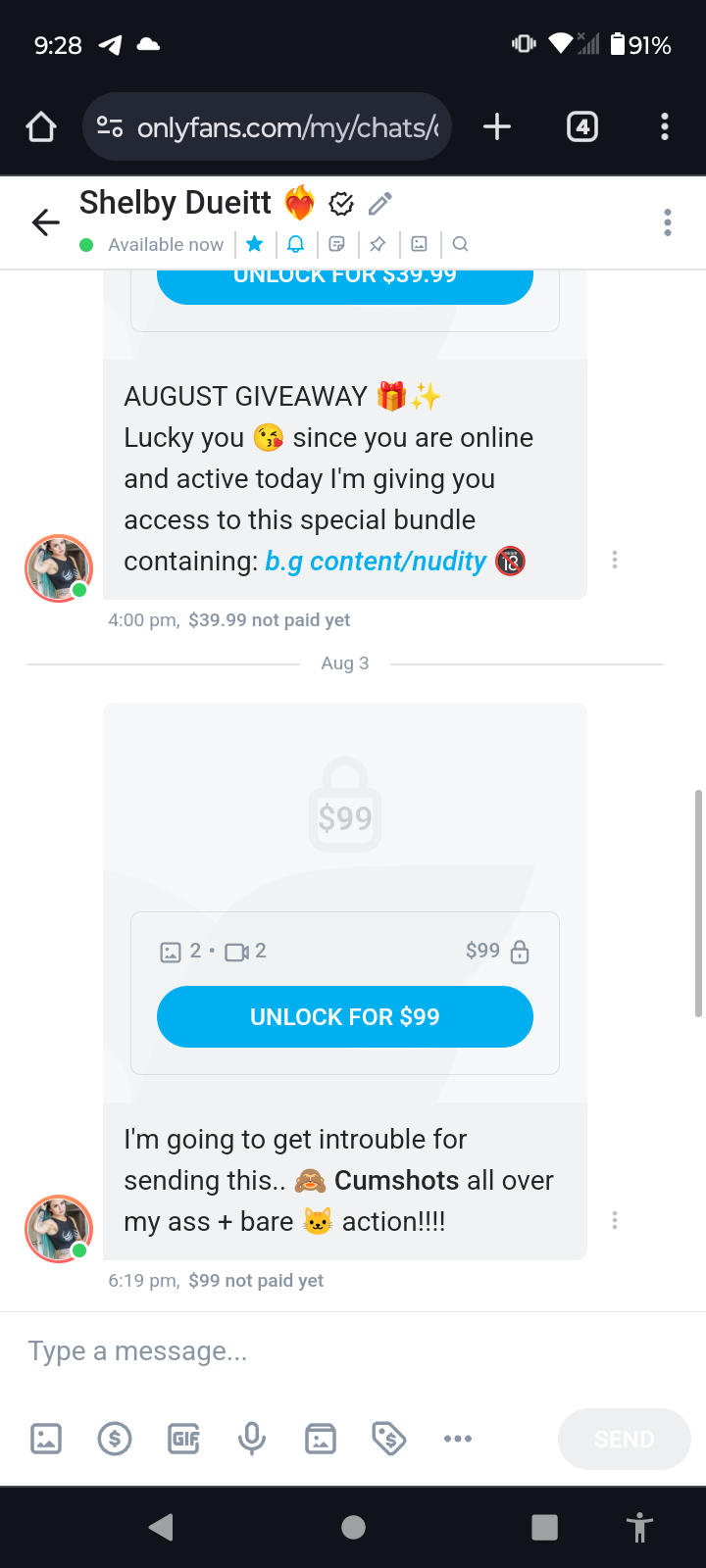
Task: Open the chat overflow menu in header
Action: coord(667,222)
